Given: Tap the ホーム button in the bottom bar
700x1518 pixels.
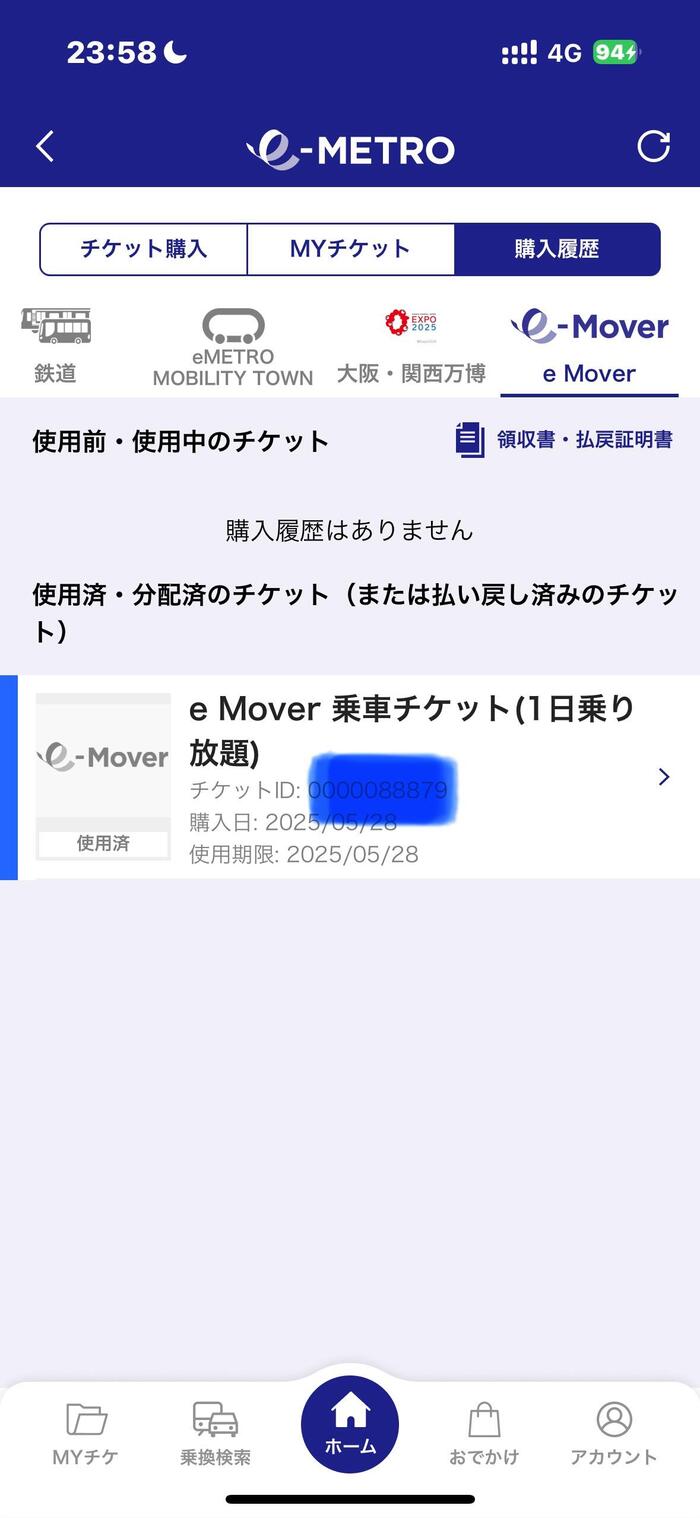Looking at the screenshot, I should pos(350,1424).
